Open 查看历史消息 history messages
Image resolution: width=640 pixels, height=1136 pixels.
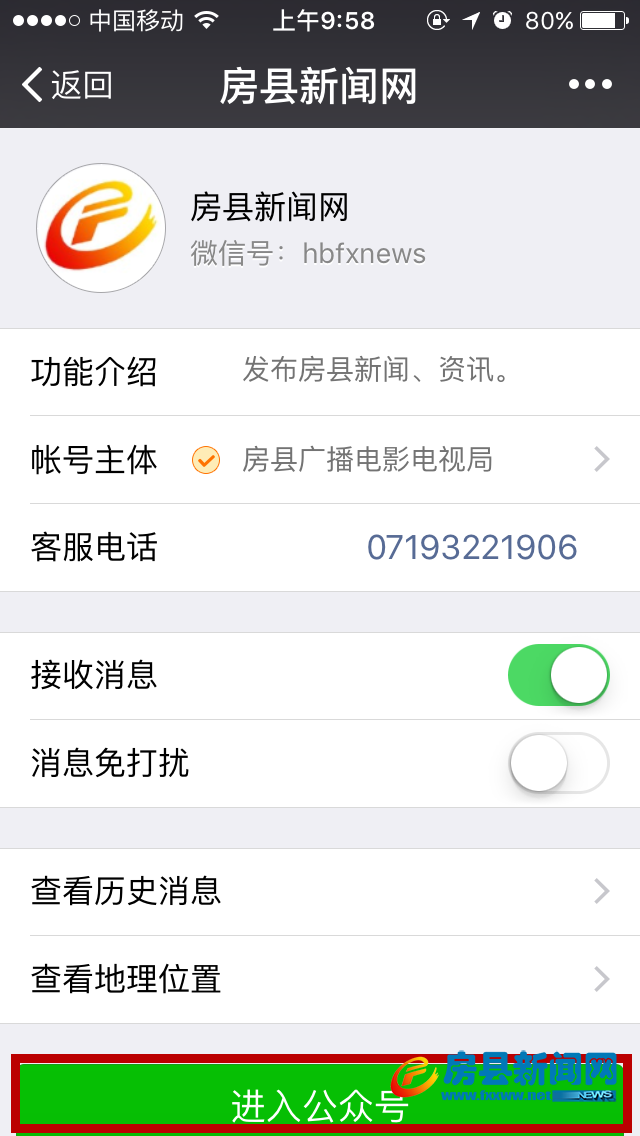click(x=320, y=891)
